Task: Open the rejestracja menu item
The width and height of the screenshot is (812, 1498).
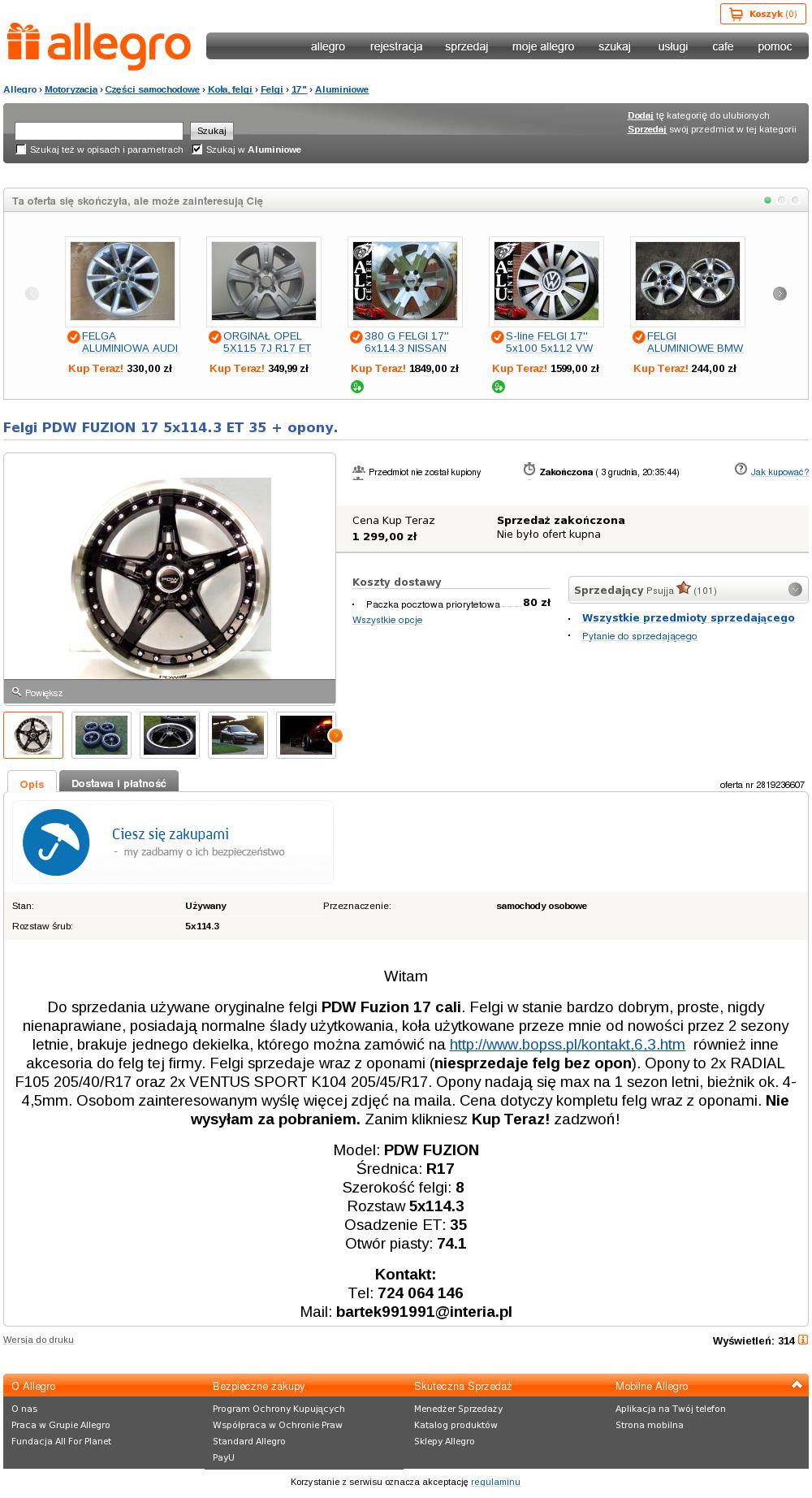Action: tap(396, 46)
